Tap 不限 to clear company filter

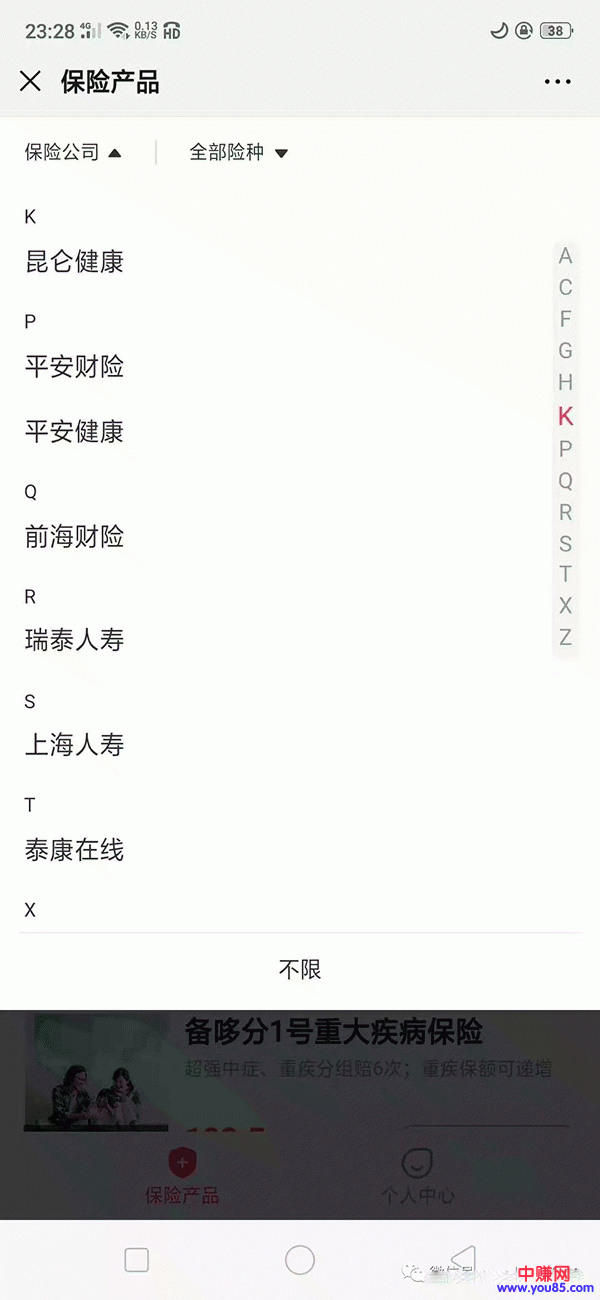tap(300, 969)
